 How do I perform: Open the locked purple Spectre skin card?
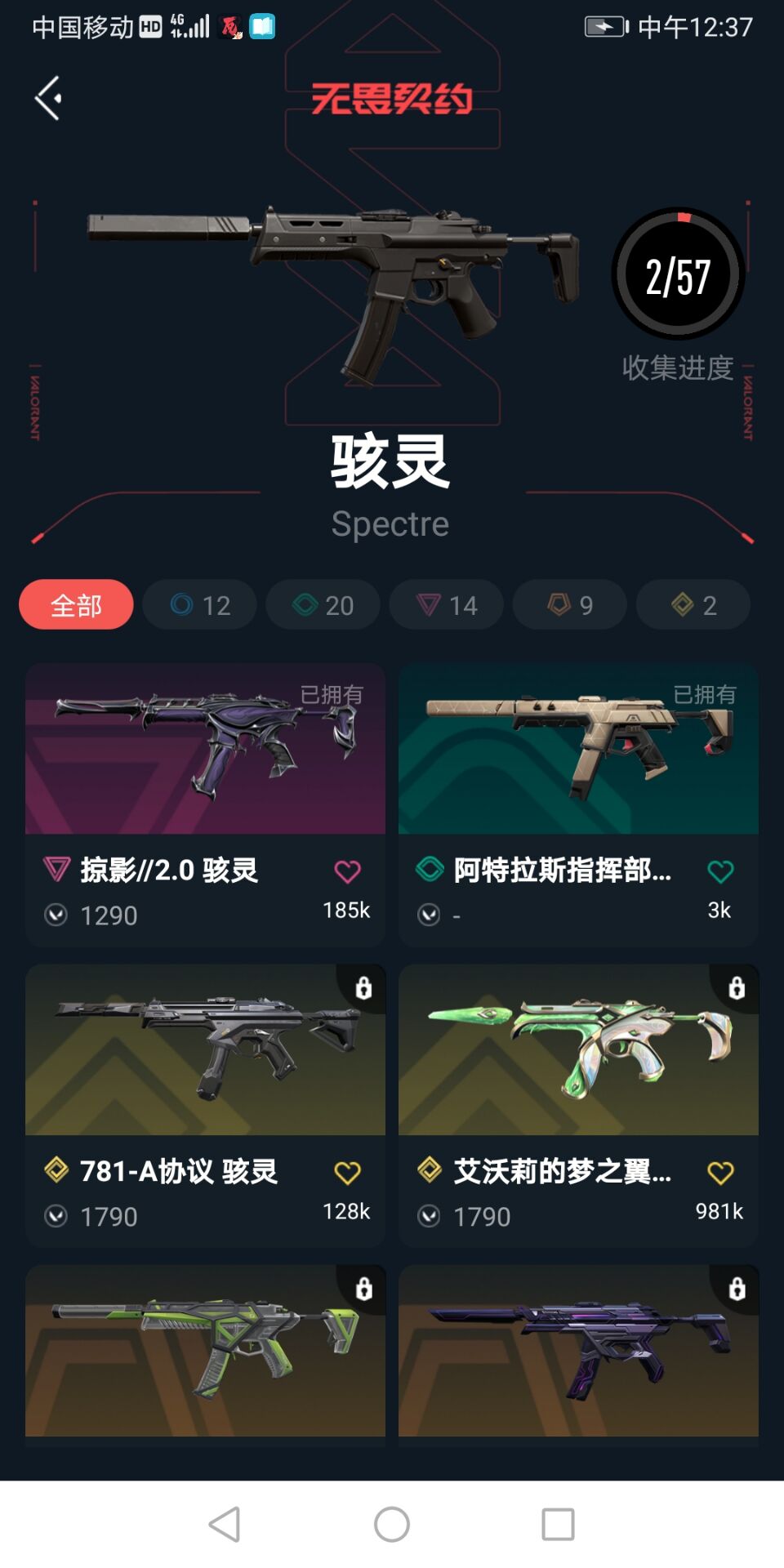(578, 1352)
